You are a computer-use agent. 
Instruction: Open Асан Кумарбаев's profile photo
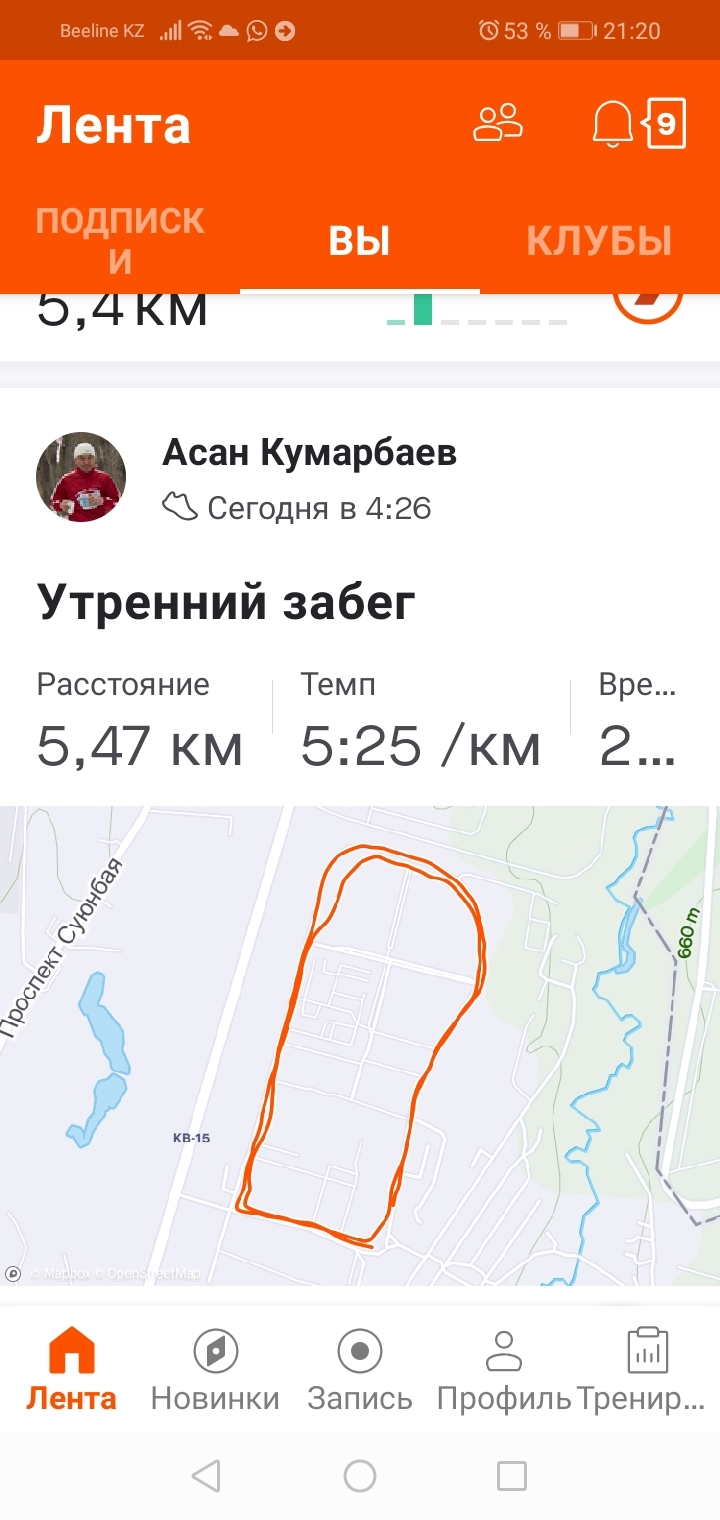[81, 478]
